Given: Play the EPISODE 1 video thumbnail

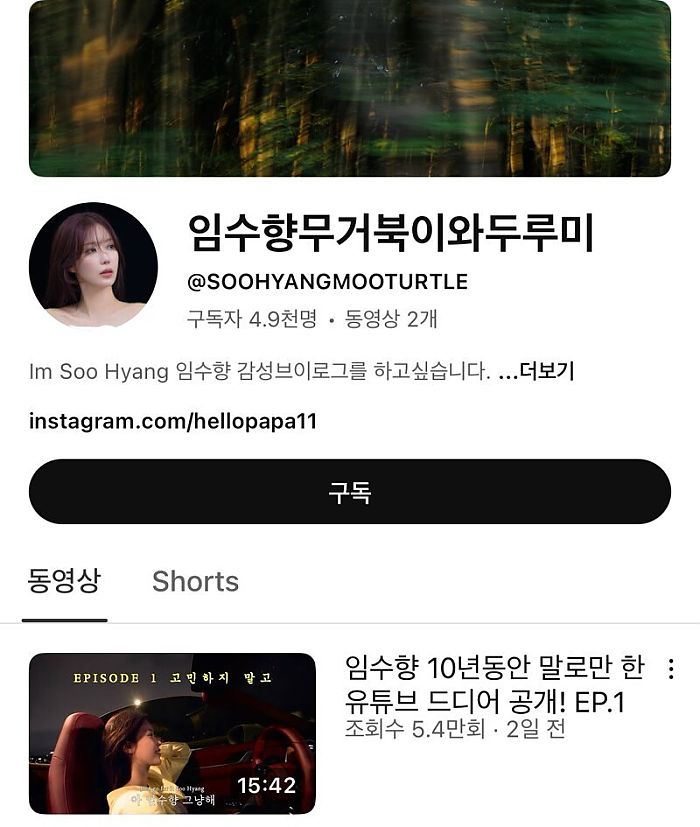Looking at the screenshot, I should point(172,733).
